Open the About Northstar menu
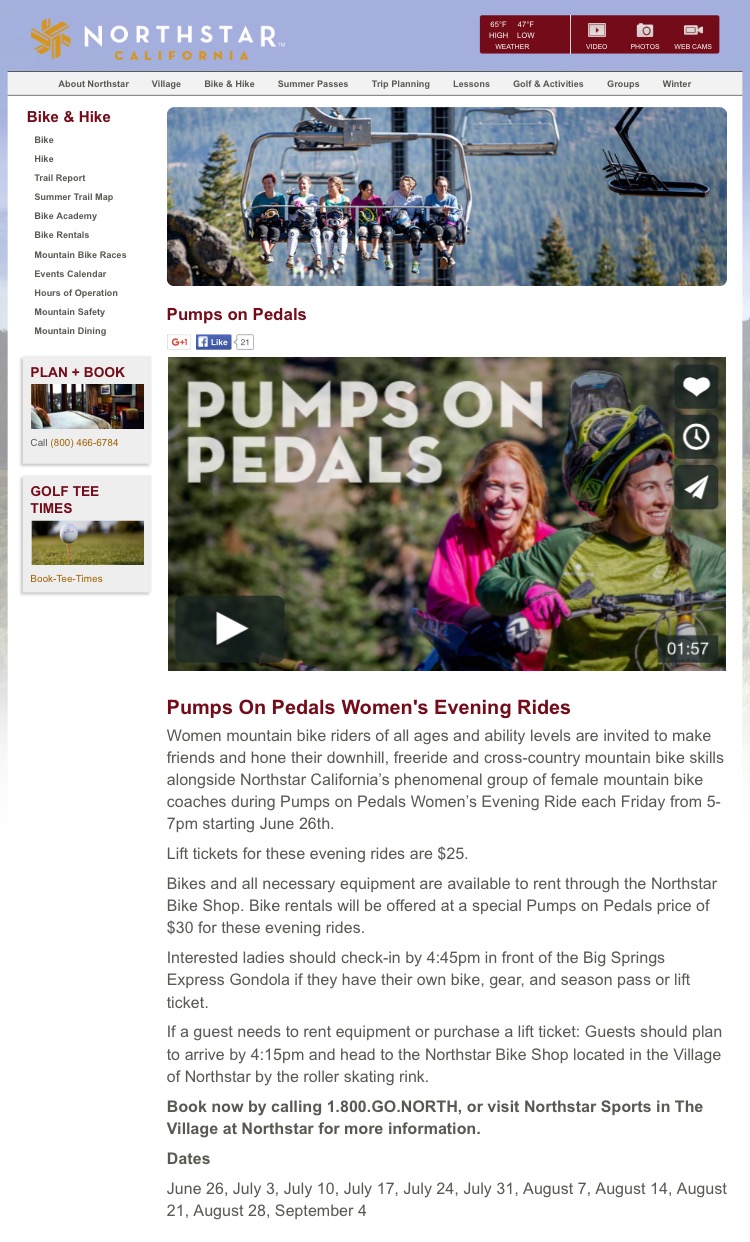 click(x=93, y=84)
